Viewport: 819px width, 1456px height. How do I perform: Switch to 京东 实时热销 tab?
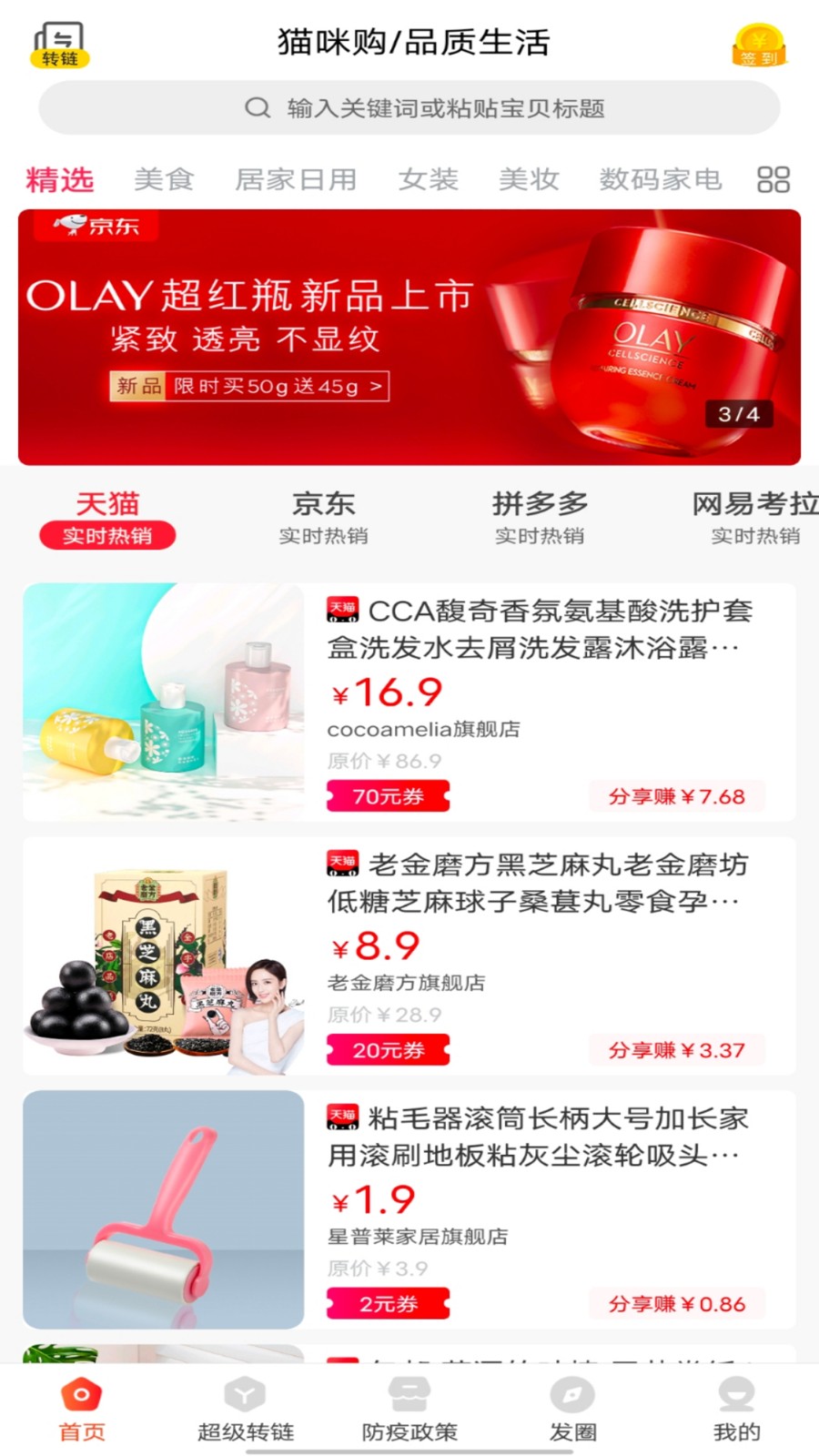(x=323, y=518)
